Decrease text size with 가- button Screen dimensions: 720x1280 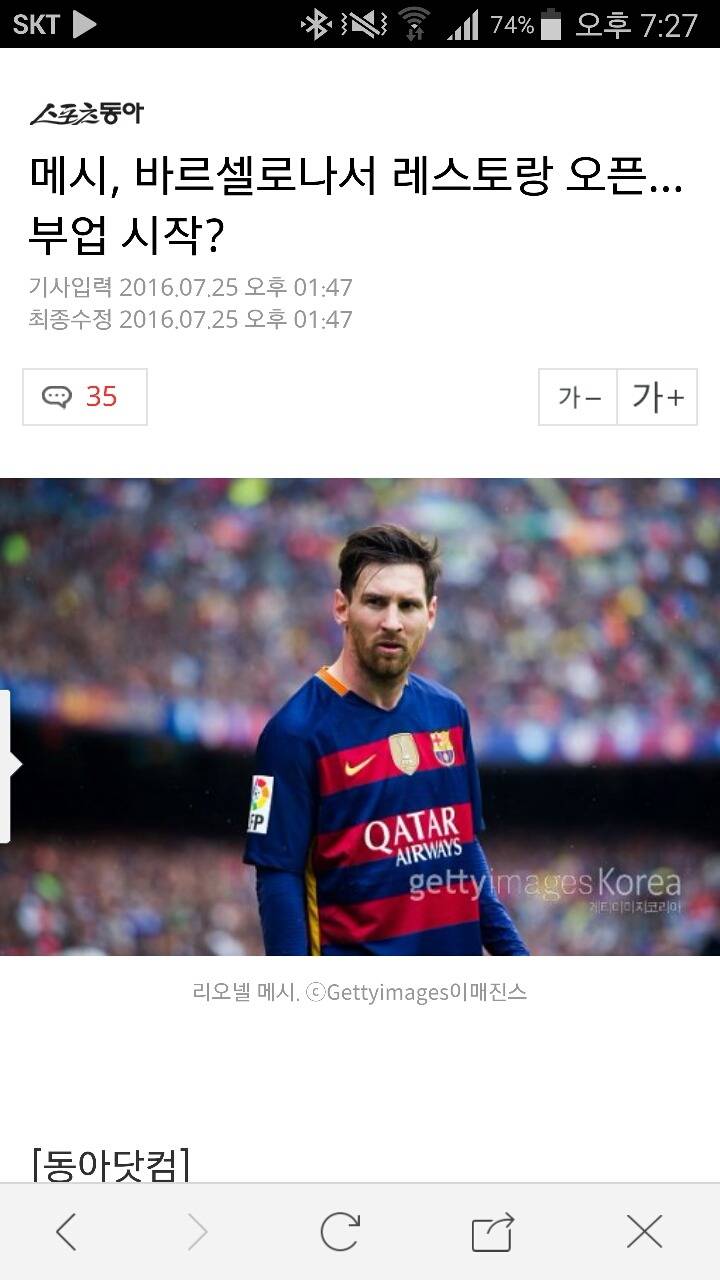[x=577, y=396]
